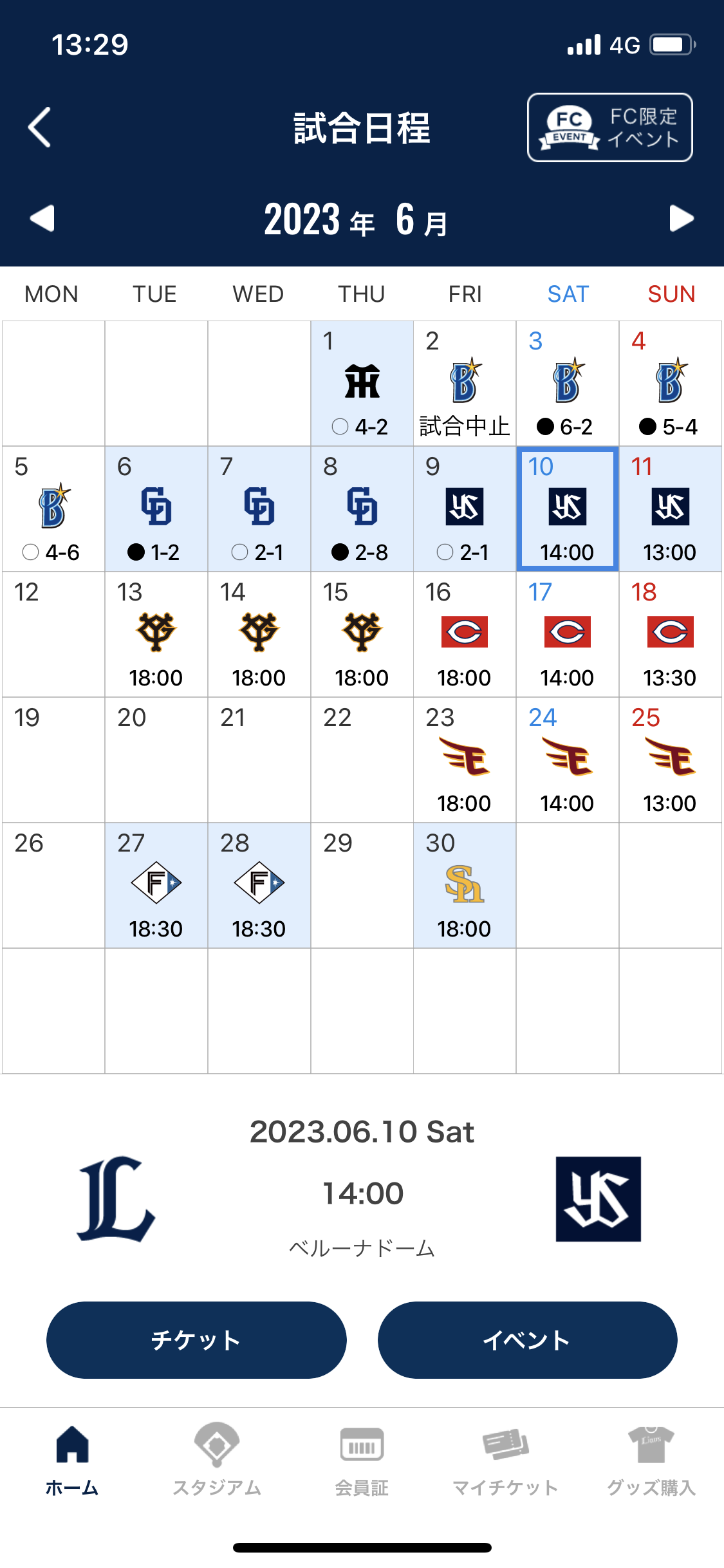
Task: Open the FC限定イベント button
Action: (x=609, y=127)
